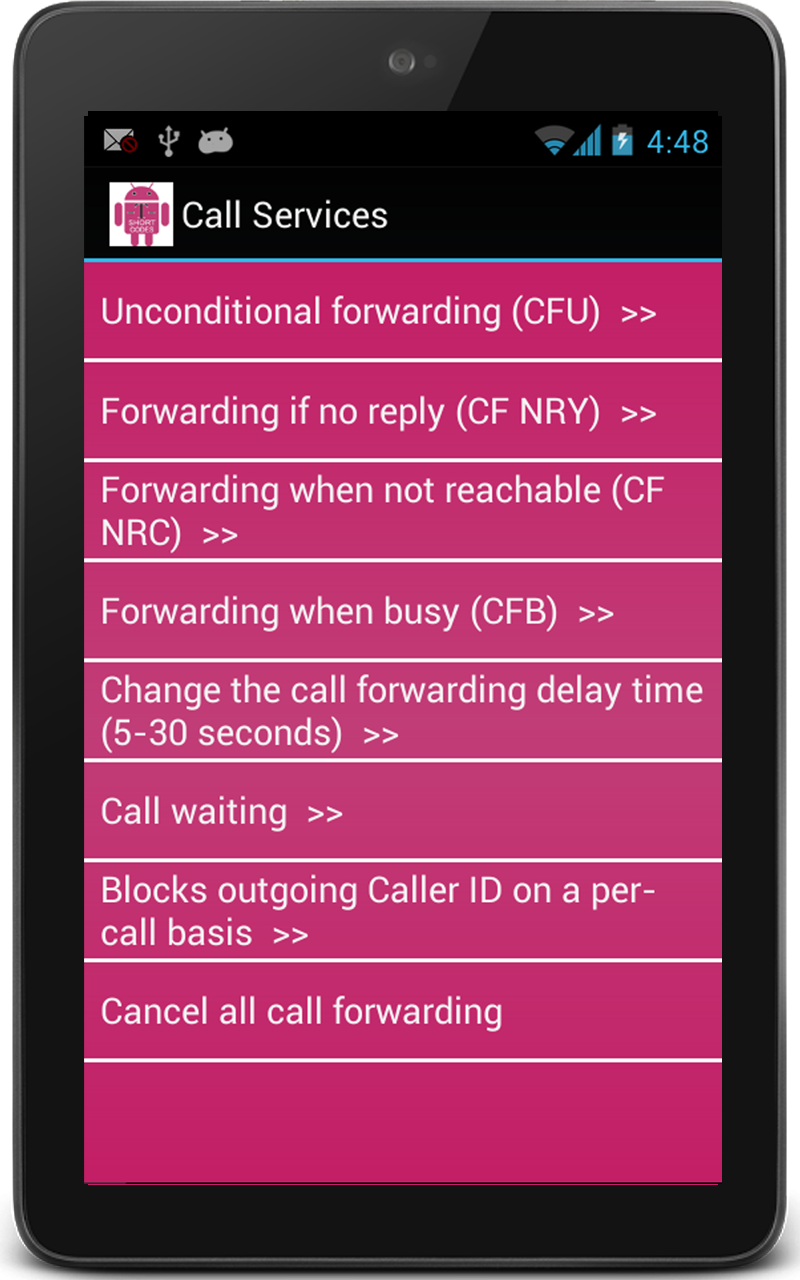The height and width of the screenshot is (1280, 800).
Task: Tap the Short Codes app icon
Action: 141,214
